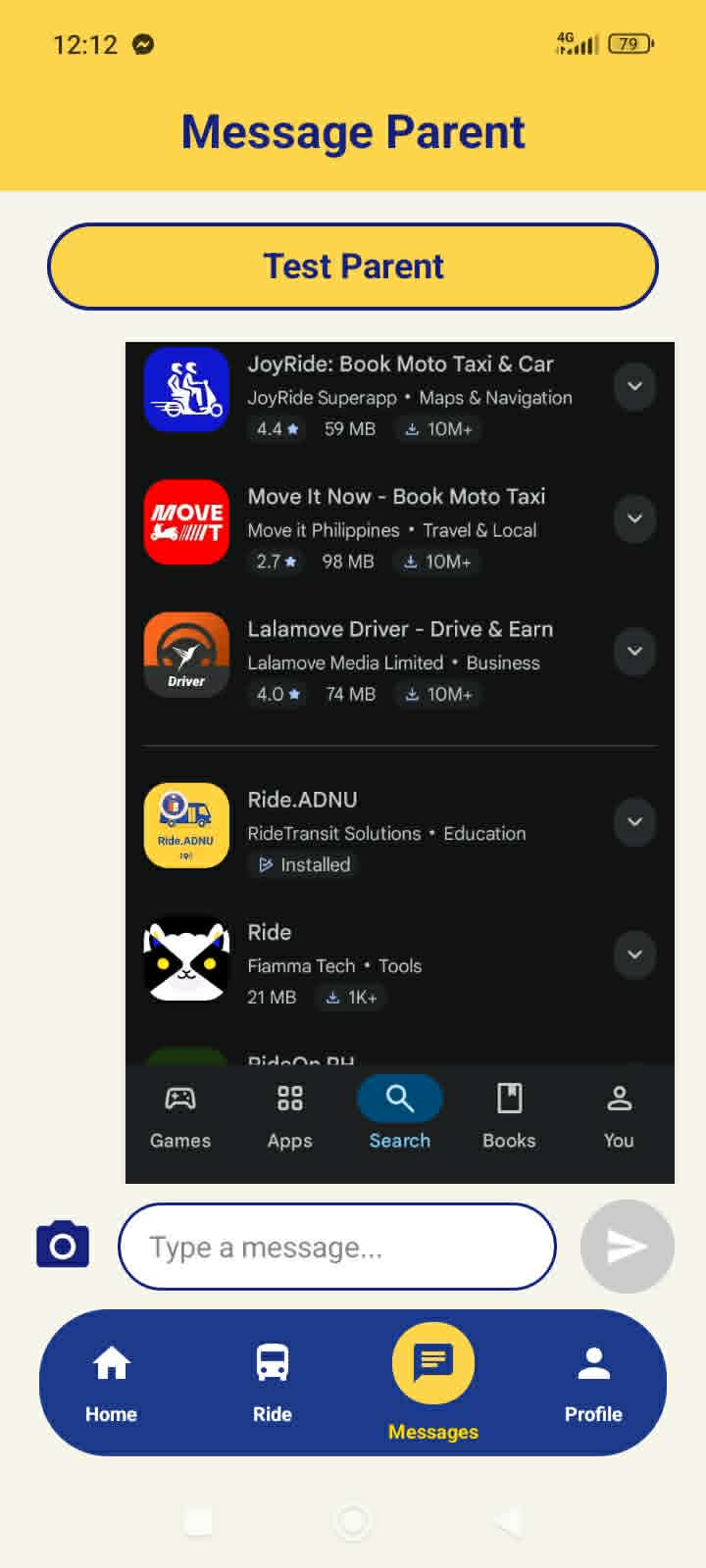Open the camera to attach a photo
Screen dimensions: 706x1568
coord(63,1245)
